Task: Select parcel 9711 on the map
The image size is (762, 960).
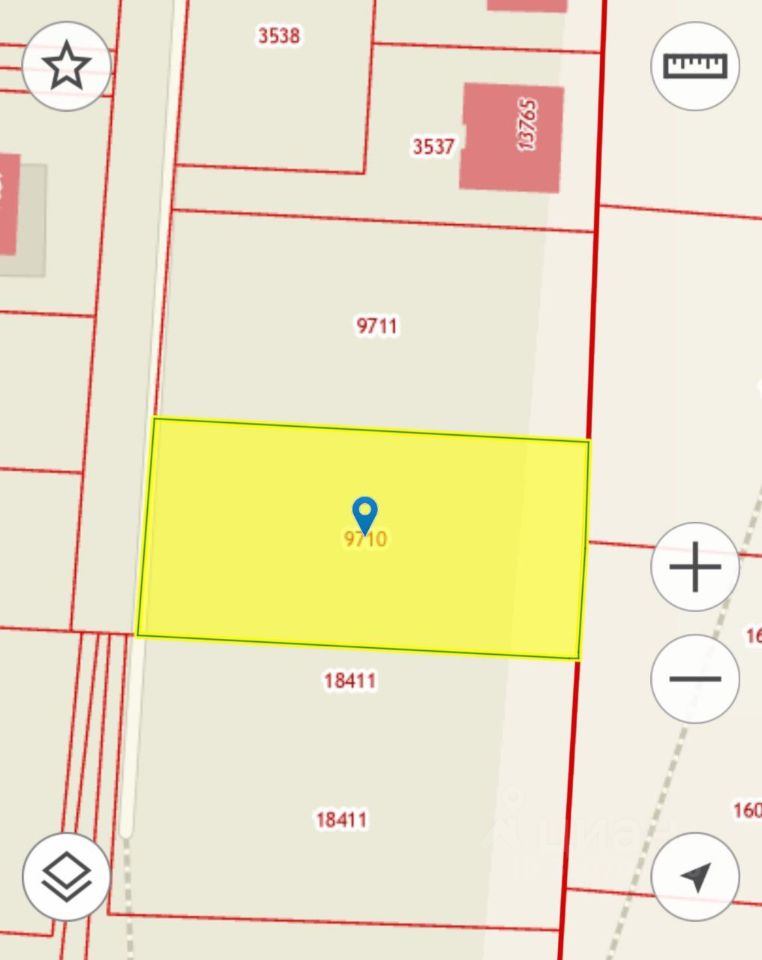Action: point(377,326)
